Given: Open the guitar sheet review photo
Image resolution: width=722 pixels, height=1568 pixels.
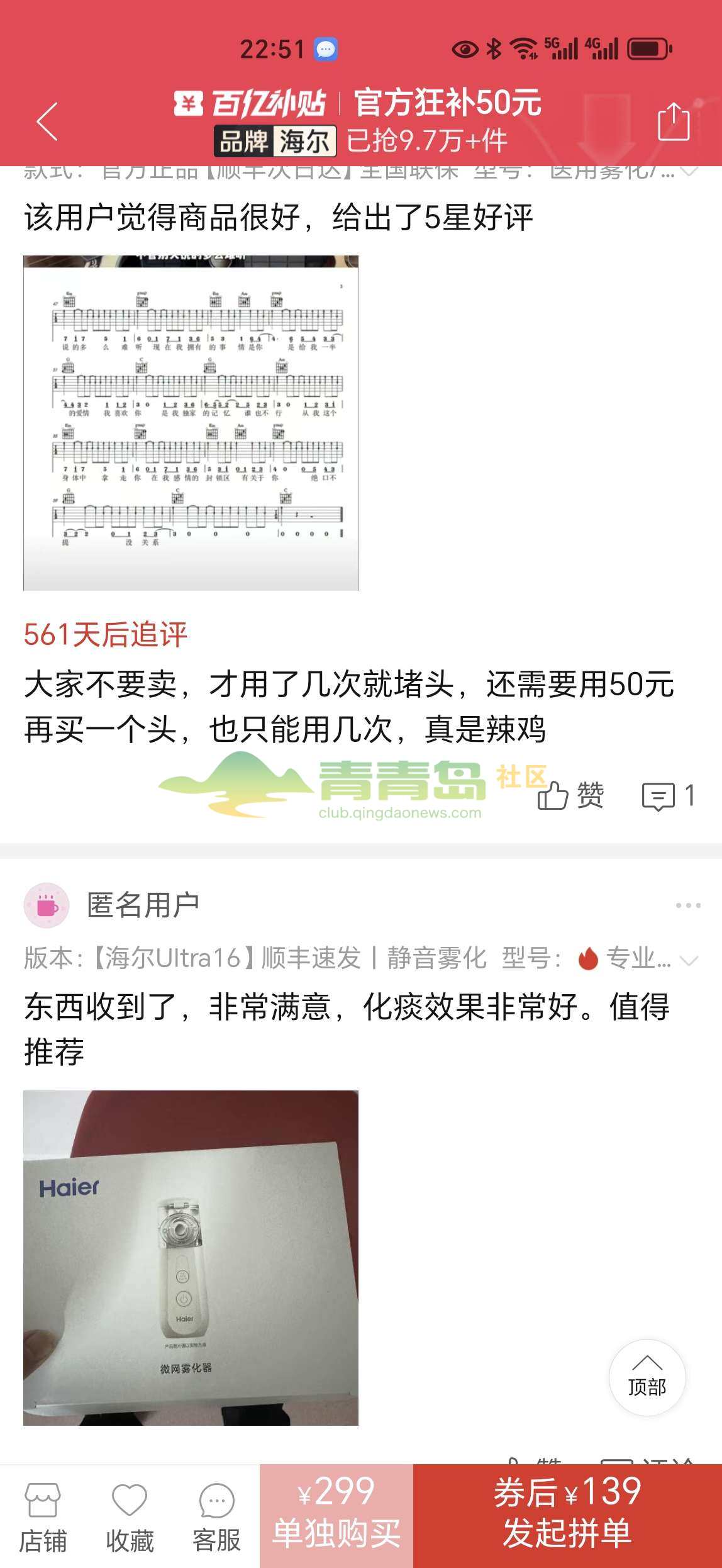Looking at the screenshot, I should tap(191, 423).
